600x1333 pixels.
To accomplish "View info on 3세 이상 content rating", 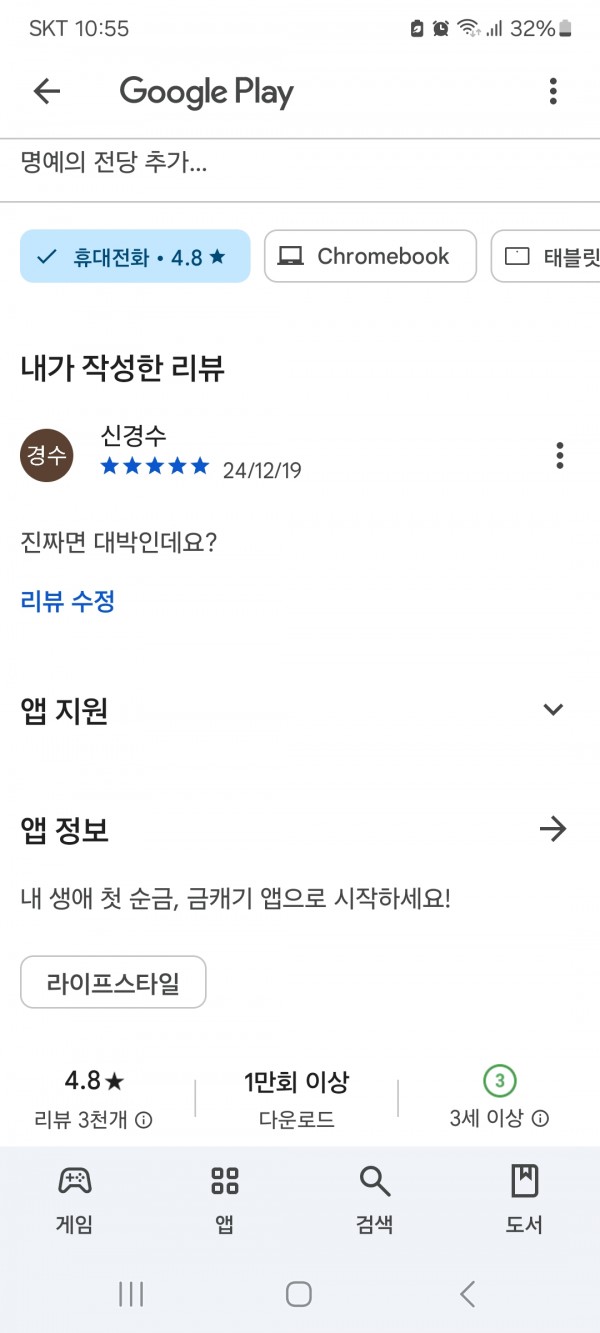I will coord(541,1118).
